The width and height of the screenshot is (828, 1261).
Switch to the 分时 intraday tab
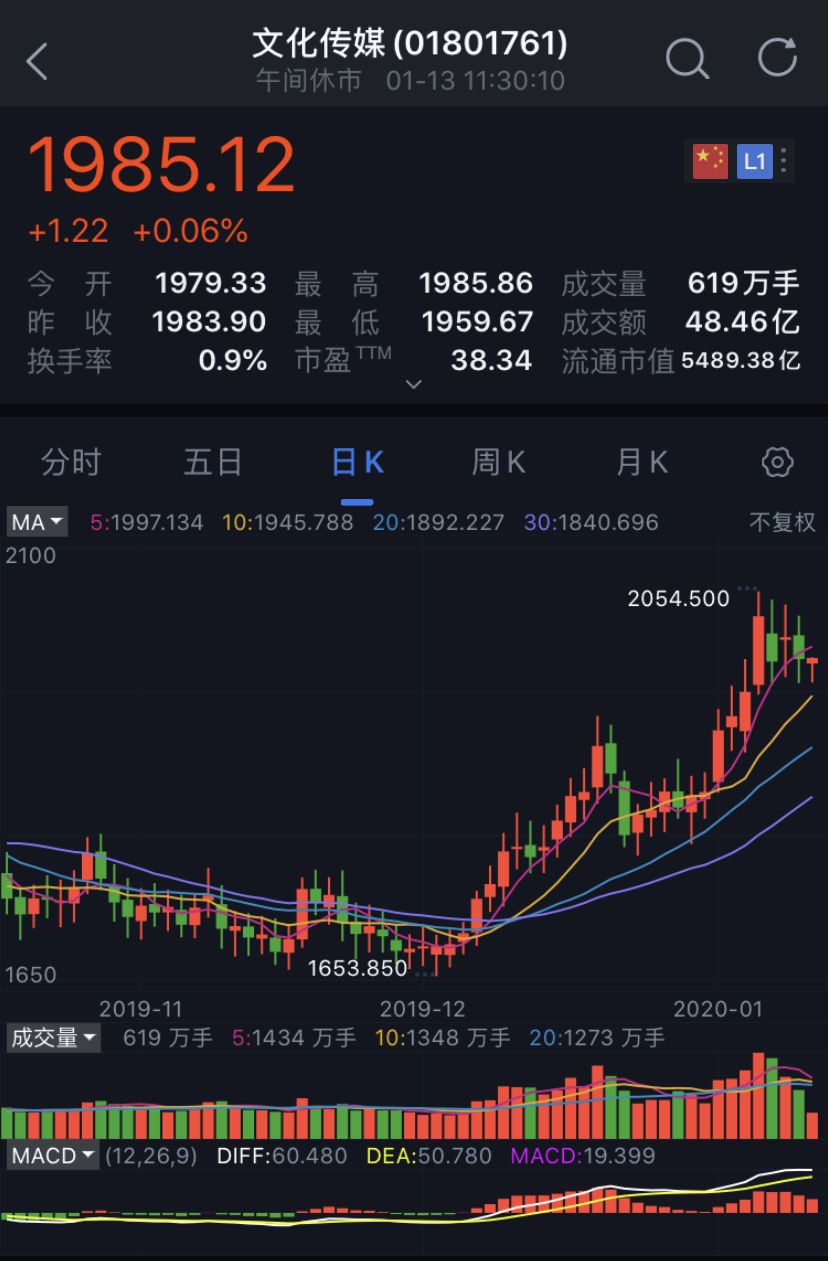(x=70, y=461)
